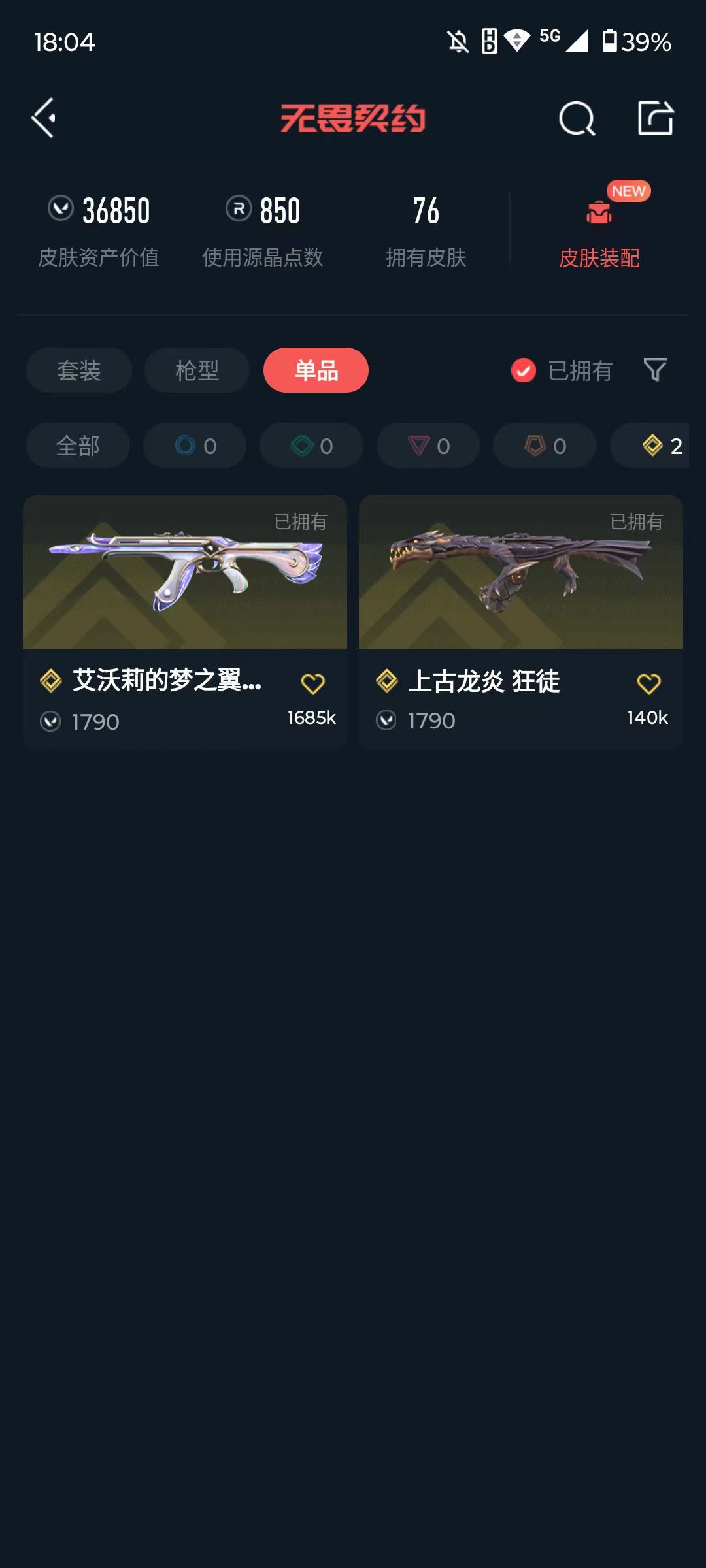Go back using the top-left arrow
706x1568 pixels.
tap(43, 118)
